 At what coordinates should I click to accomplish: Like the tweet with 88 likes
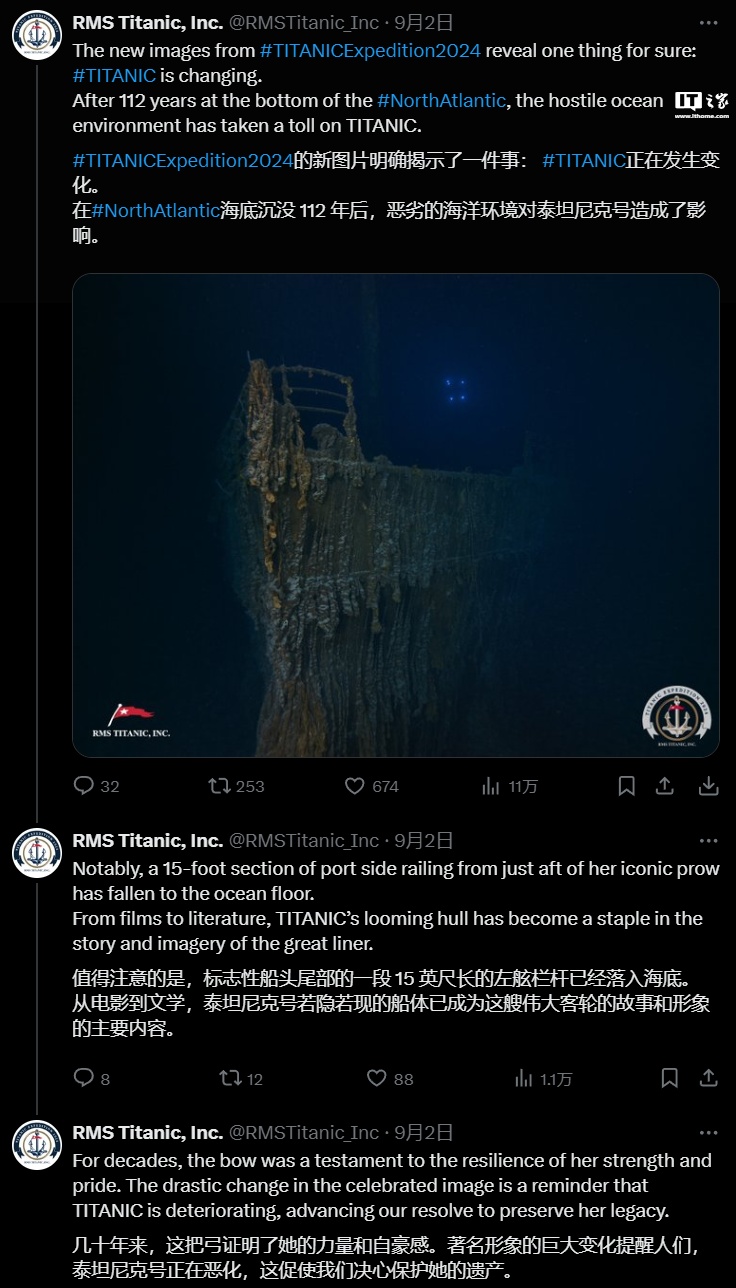376,1078
